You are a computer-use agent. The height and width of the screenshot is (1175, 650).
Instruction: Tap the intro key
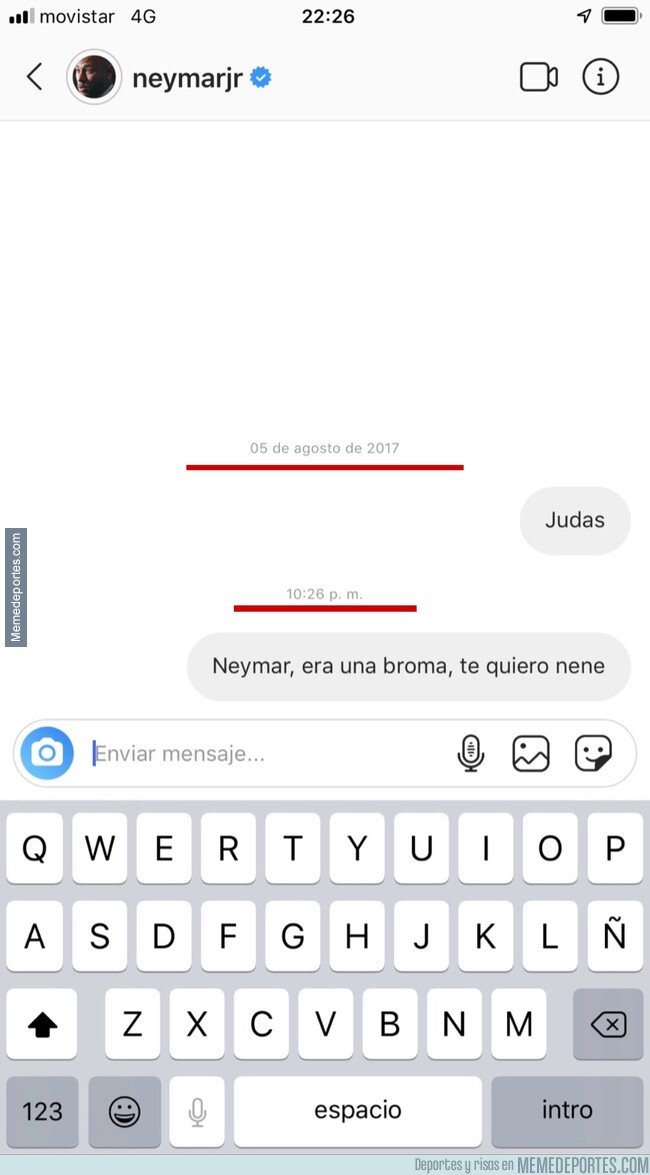pyautogui.click(x=567, y=1111)
